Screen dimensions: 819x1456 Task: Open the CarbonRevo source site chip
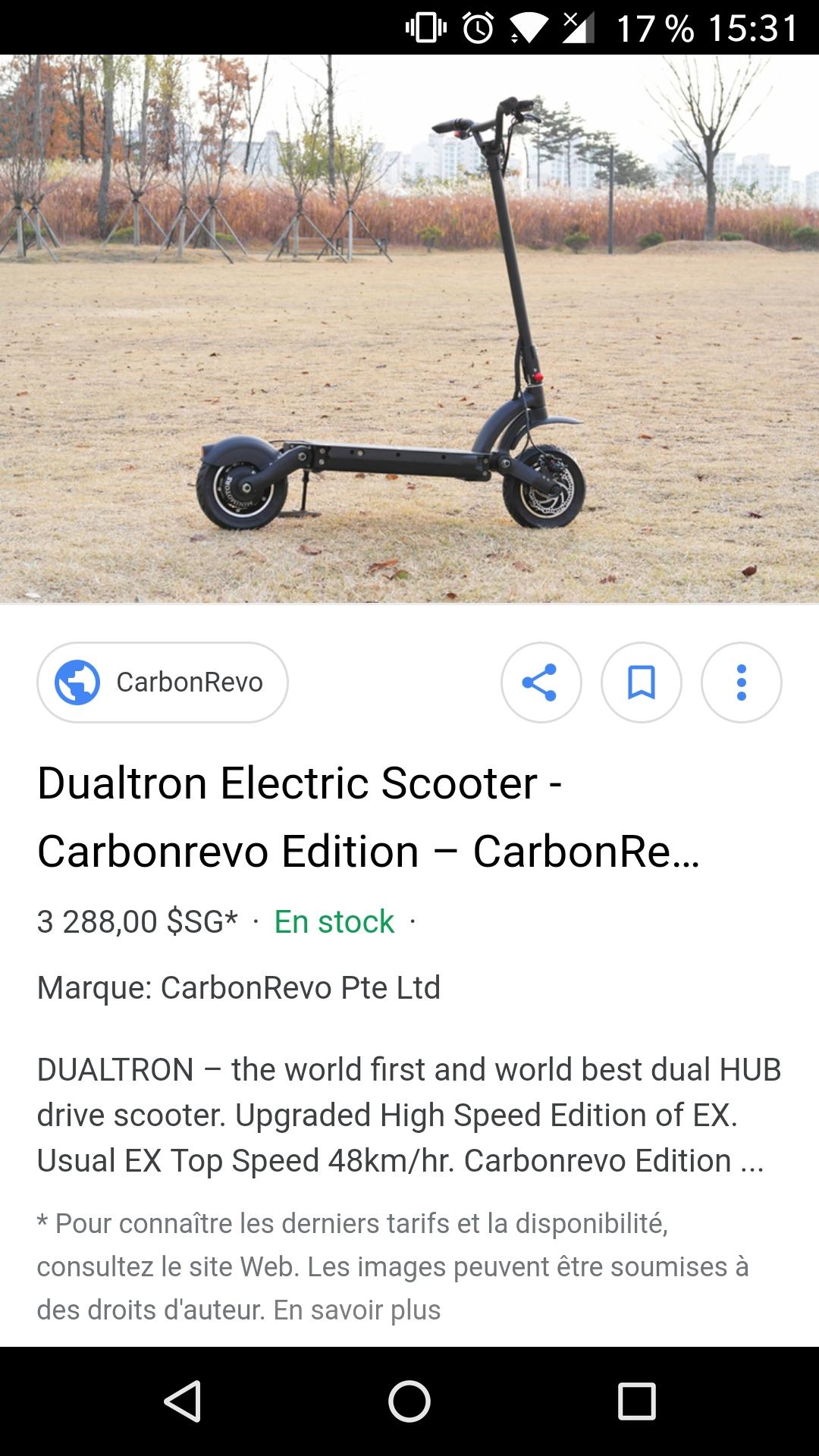click(x=162, y=682)
